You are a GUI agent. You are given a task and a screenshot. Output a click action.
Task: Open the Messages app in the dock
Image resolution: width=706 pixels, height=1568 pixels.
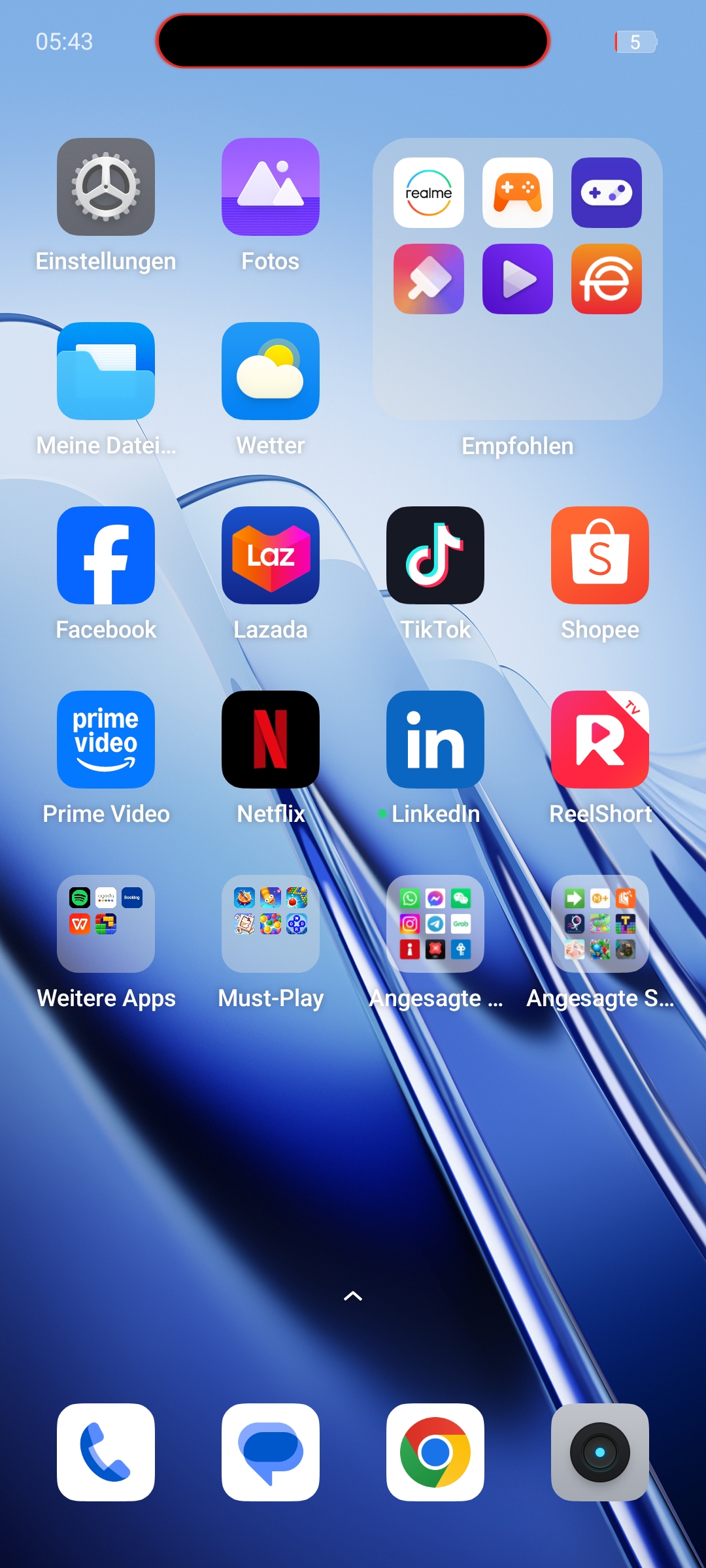click(271, 1452)
